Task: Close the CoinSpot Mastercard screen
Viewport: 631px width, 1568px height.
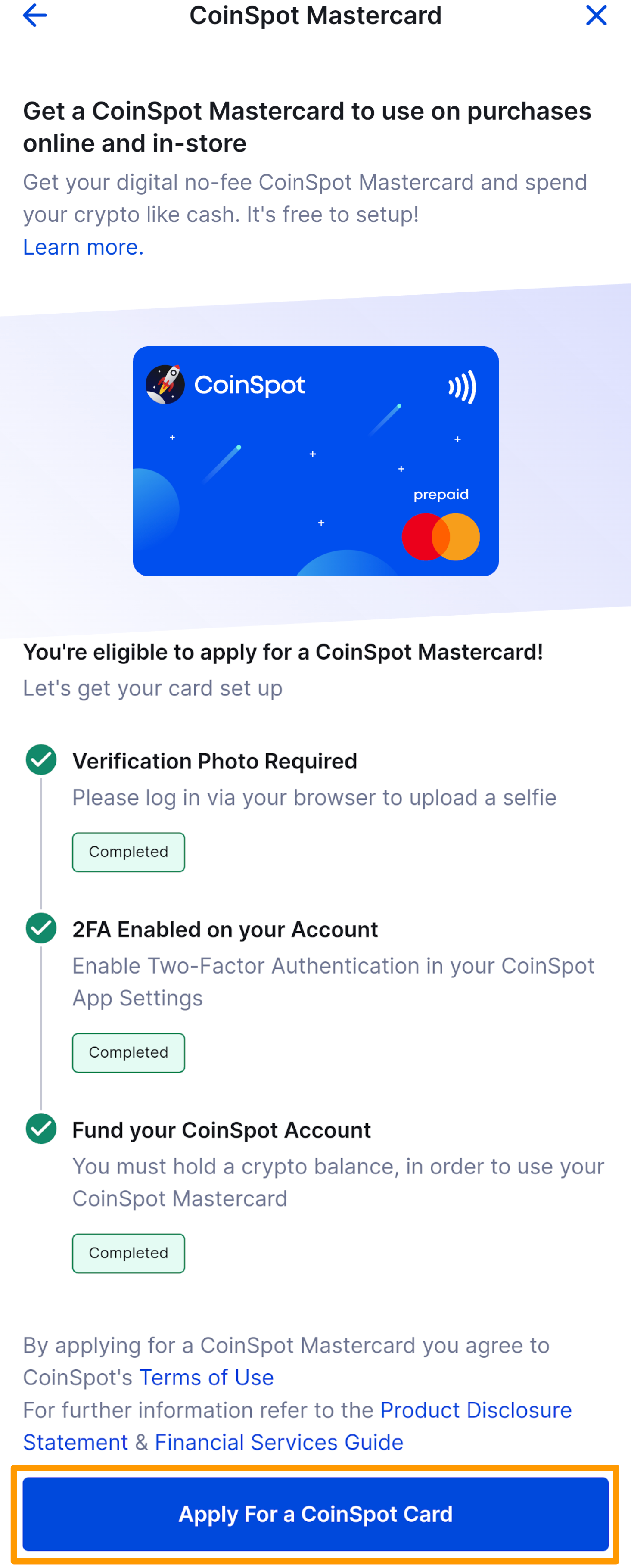Action: (596, 15)
